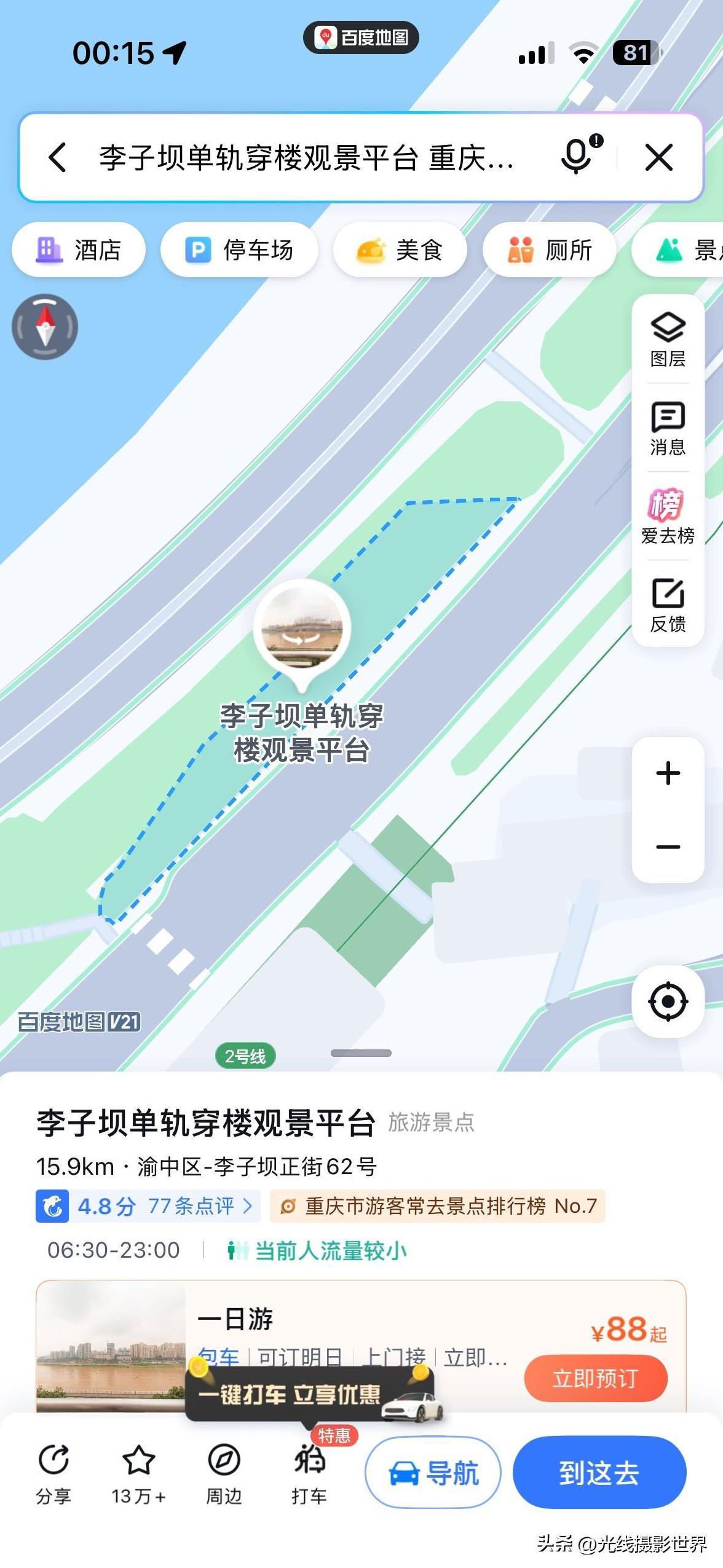Image resolution: width=723 pixels, height=1568 pixels.
Task: Open the 77条点评 reviews
Action: pyautogui.click(x=199, y=1205)
